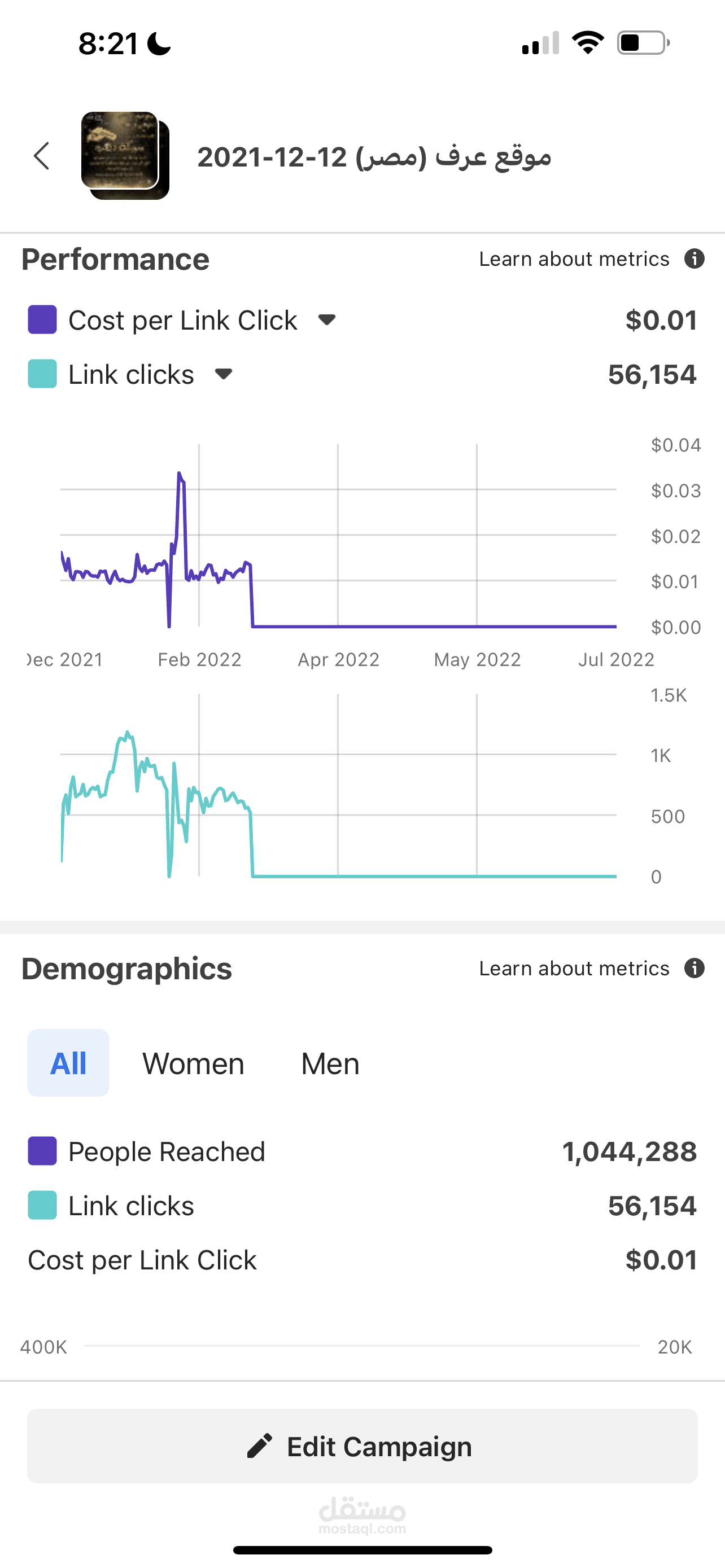
Task: Tap the Edit Campaign button
Action: coord(362,1446)
